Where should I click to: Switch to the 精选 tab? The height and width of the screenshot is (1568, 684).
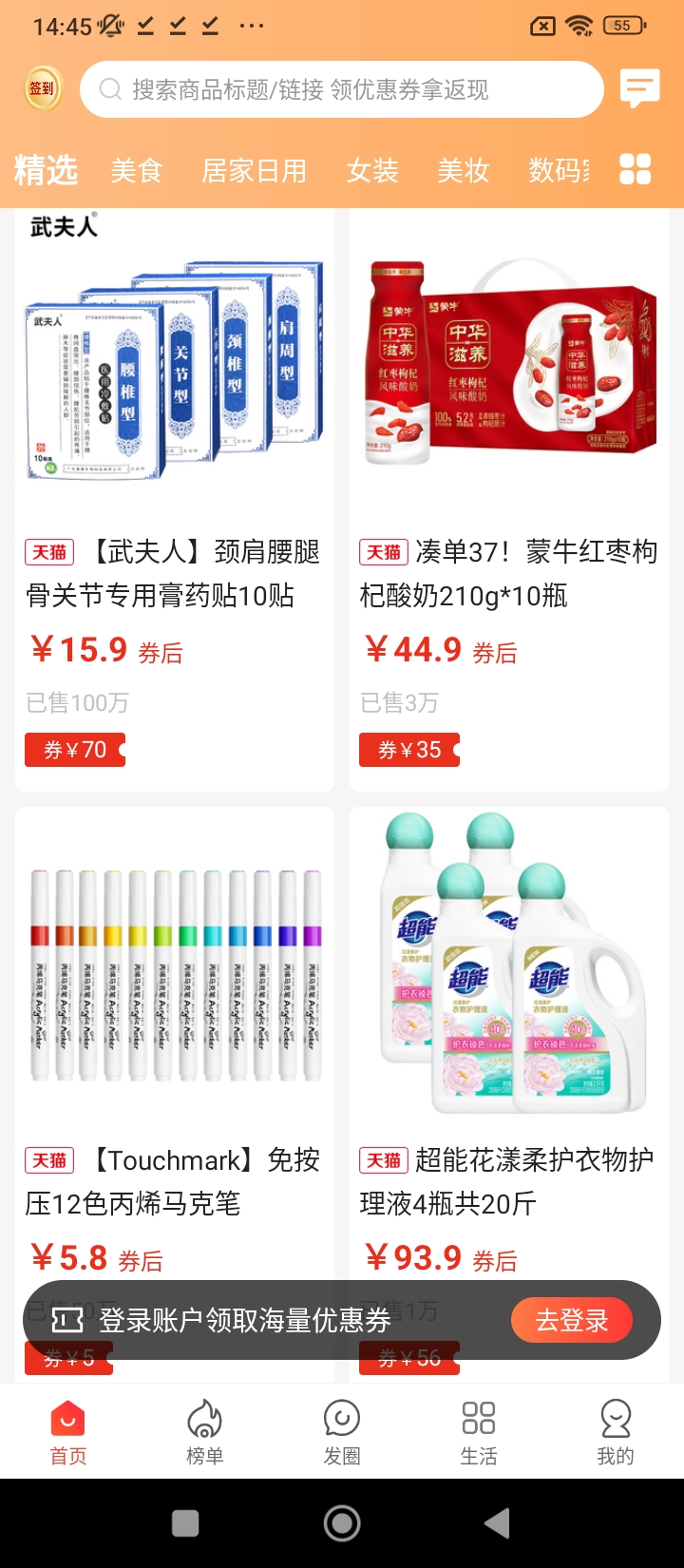click(x=46, y=171)
